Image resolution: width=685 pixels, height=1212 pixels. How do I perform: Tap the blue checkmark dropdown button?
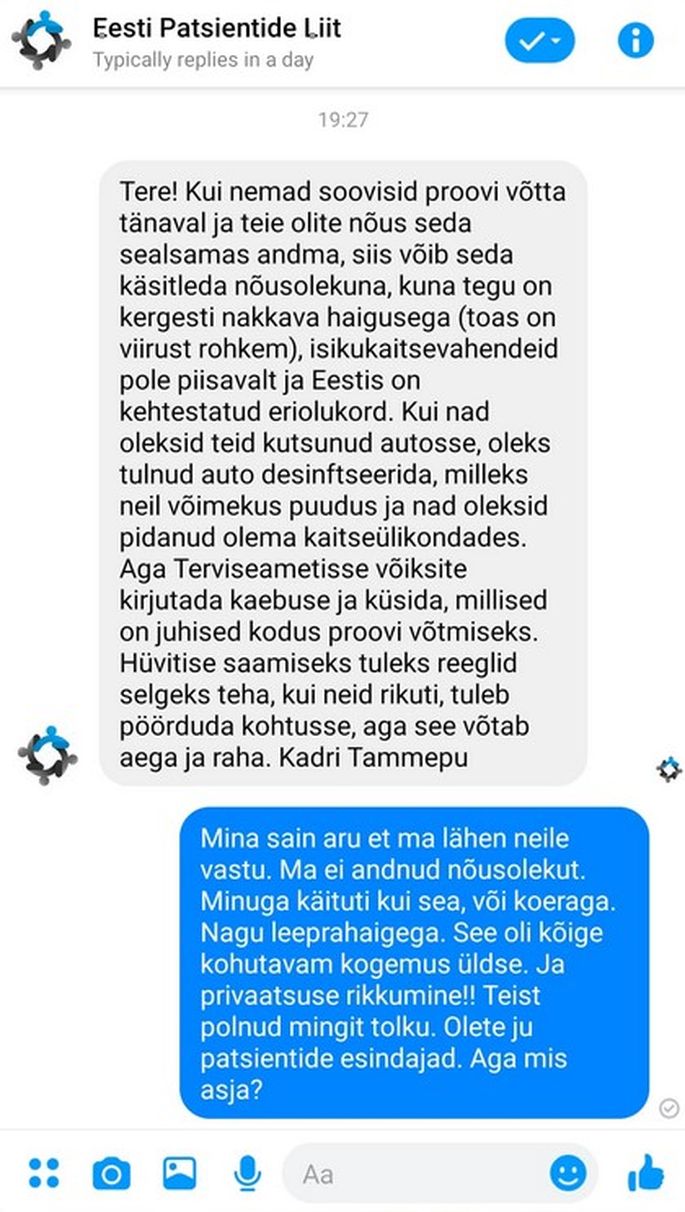(x=540, y=41)
